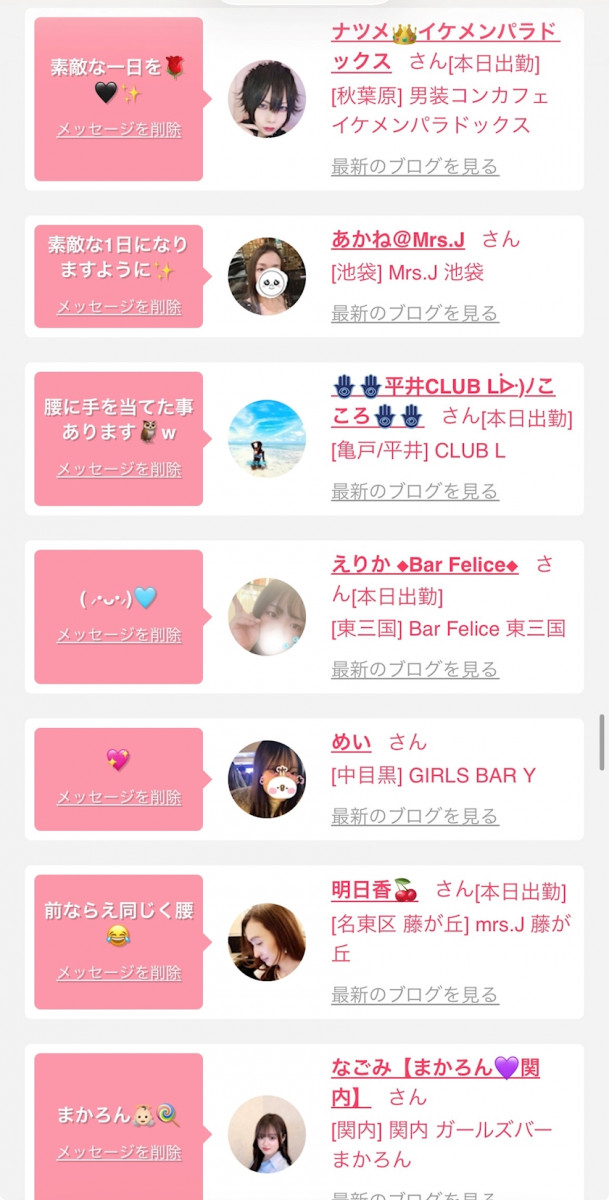Screen dimensions: 609x1200
Task: Delete the 前ならえ同じく腰 message
Action: click(x=119, y=973)
